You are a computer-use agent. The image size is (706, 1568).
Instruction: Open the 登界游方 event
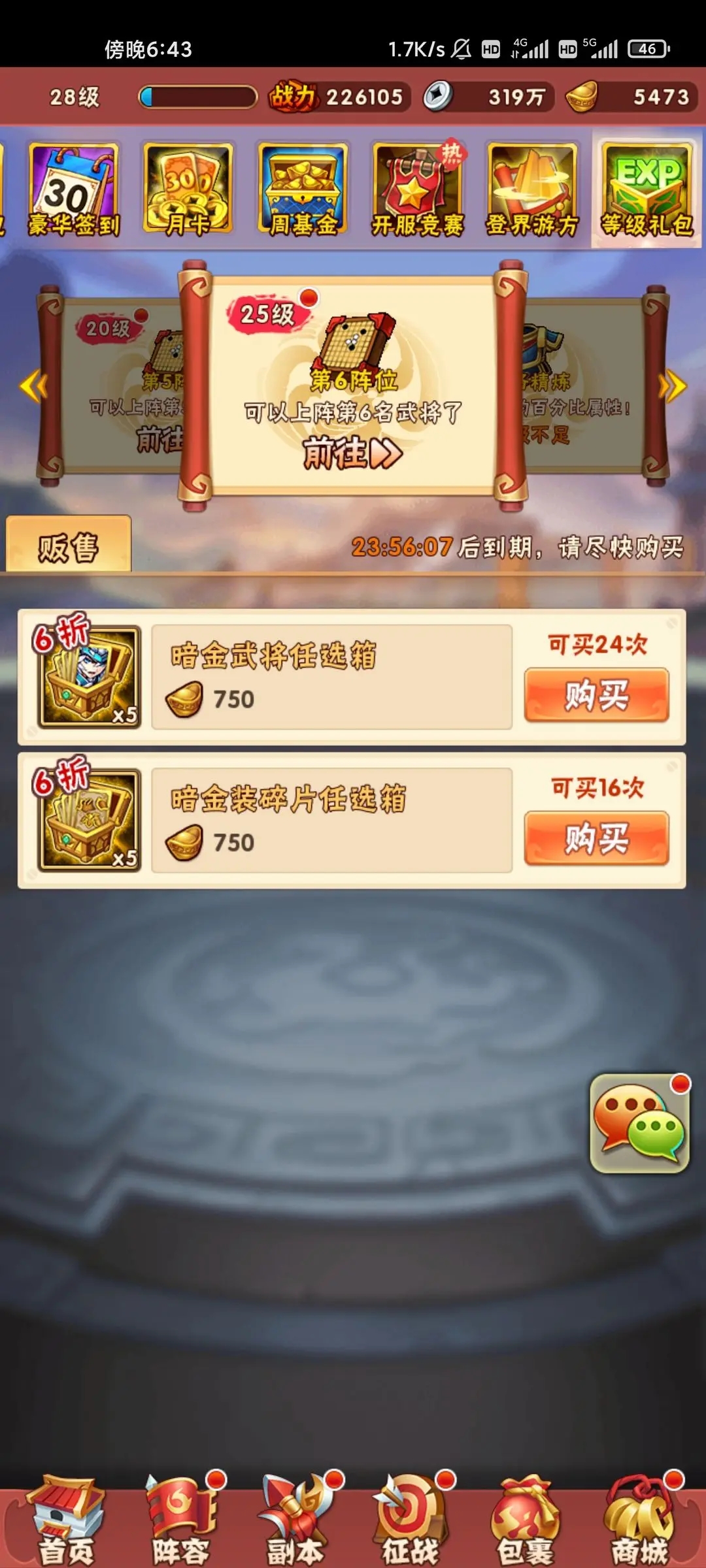tap(532, 189)
